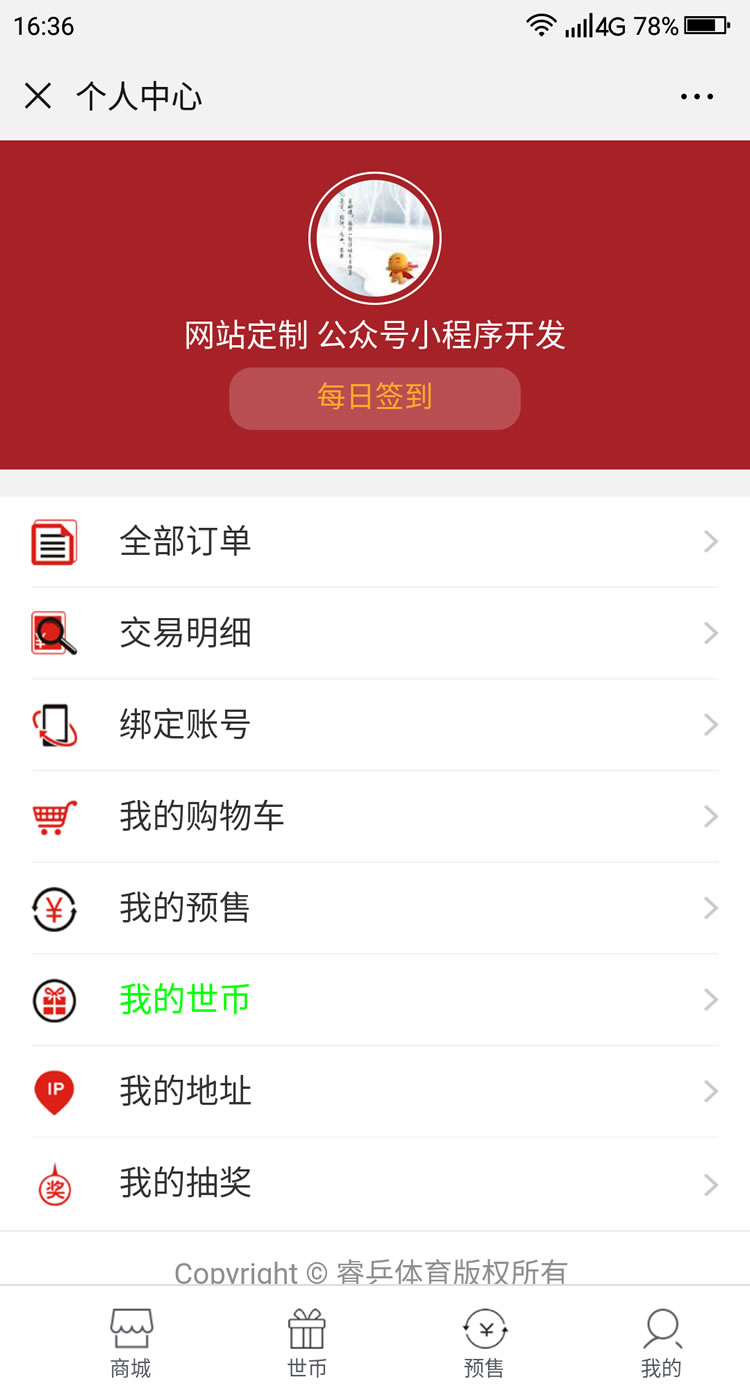Go to 我的购物车
Viewport: 750px width, 1400px height.
click(375, 817)
